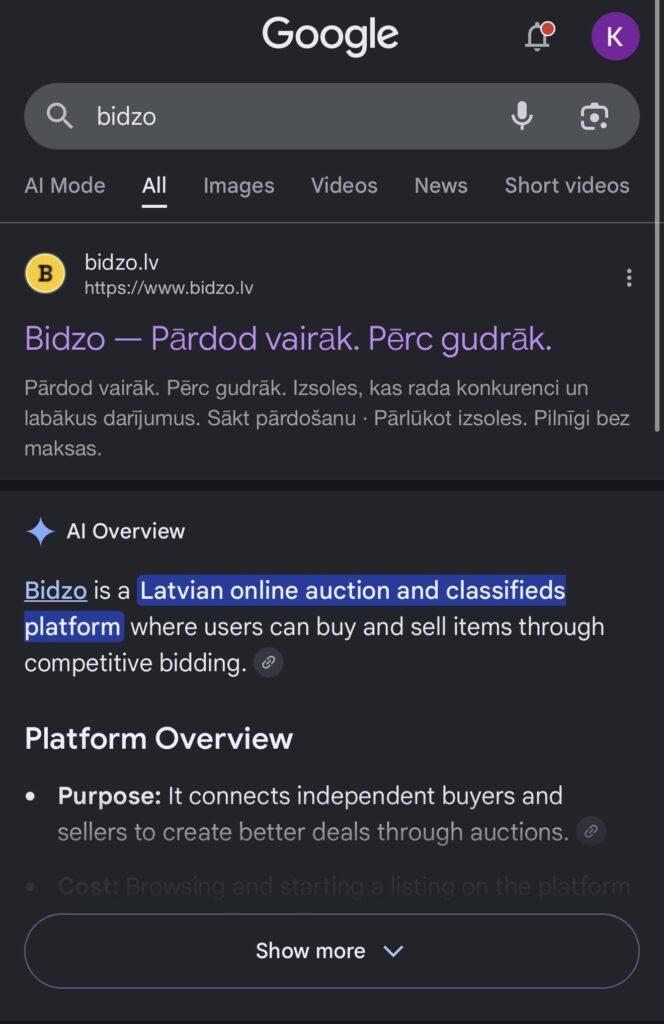Image resolution: width=664 pixels, height=1024 pixels.
Task: Switch to the Images tab
Action: click(238, 185)
